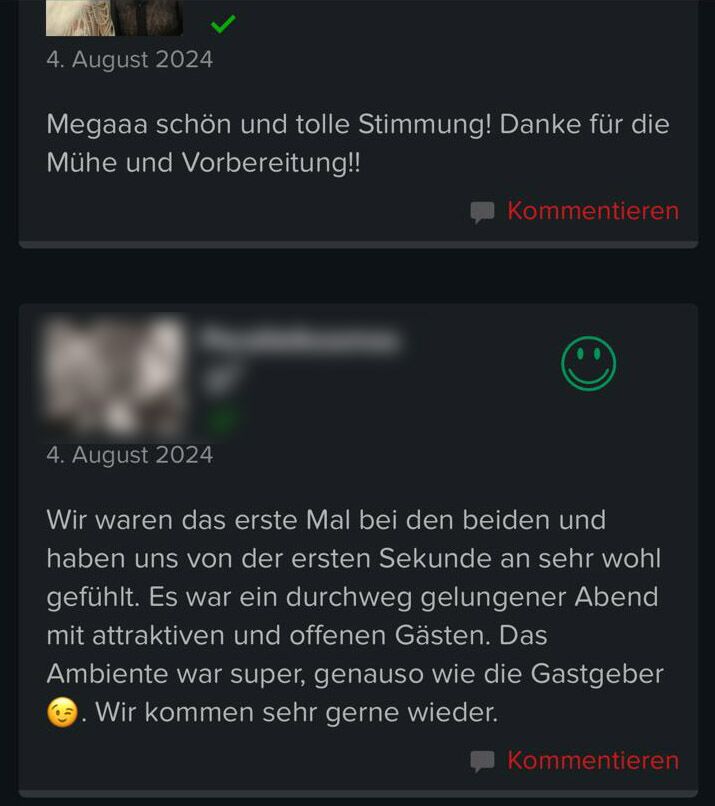Open the blurred profile picture above "Wir waren" review
This screenshot has height=806, width=715.
coord(115,376)
